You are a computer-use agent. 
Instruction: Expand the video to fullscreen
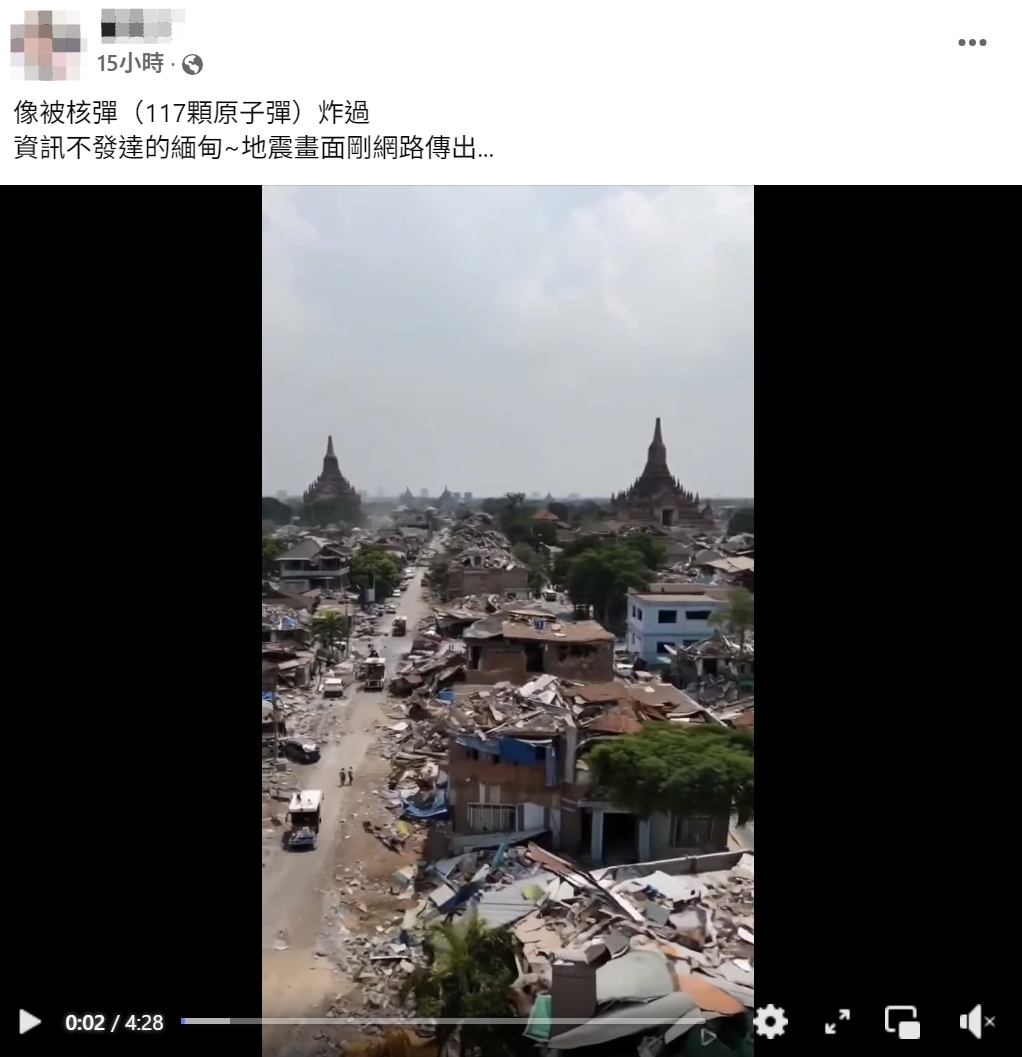[x=837, y=1021]
